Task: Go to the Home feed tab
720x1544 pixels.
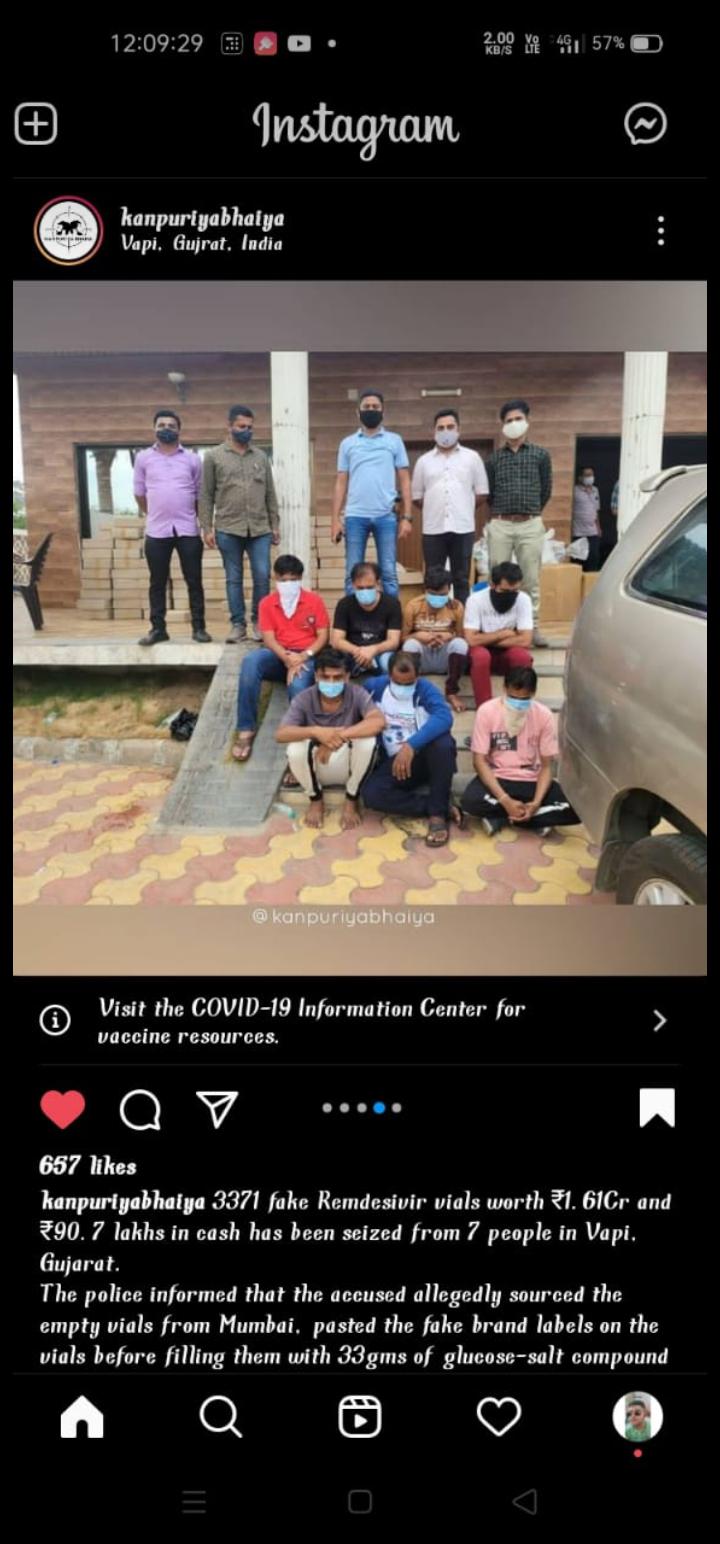Action: [x=82, y=1416]
